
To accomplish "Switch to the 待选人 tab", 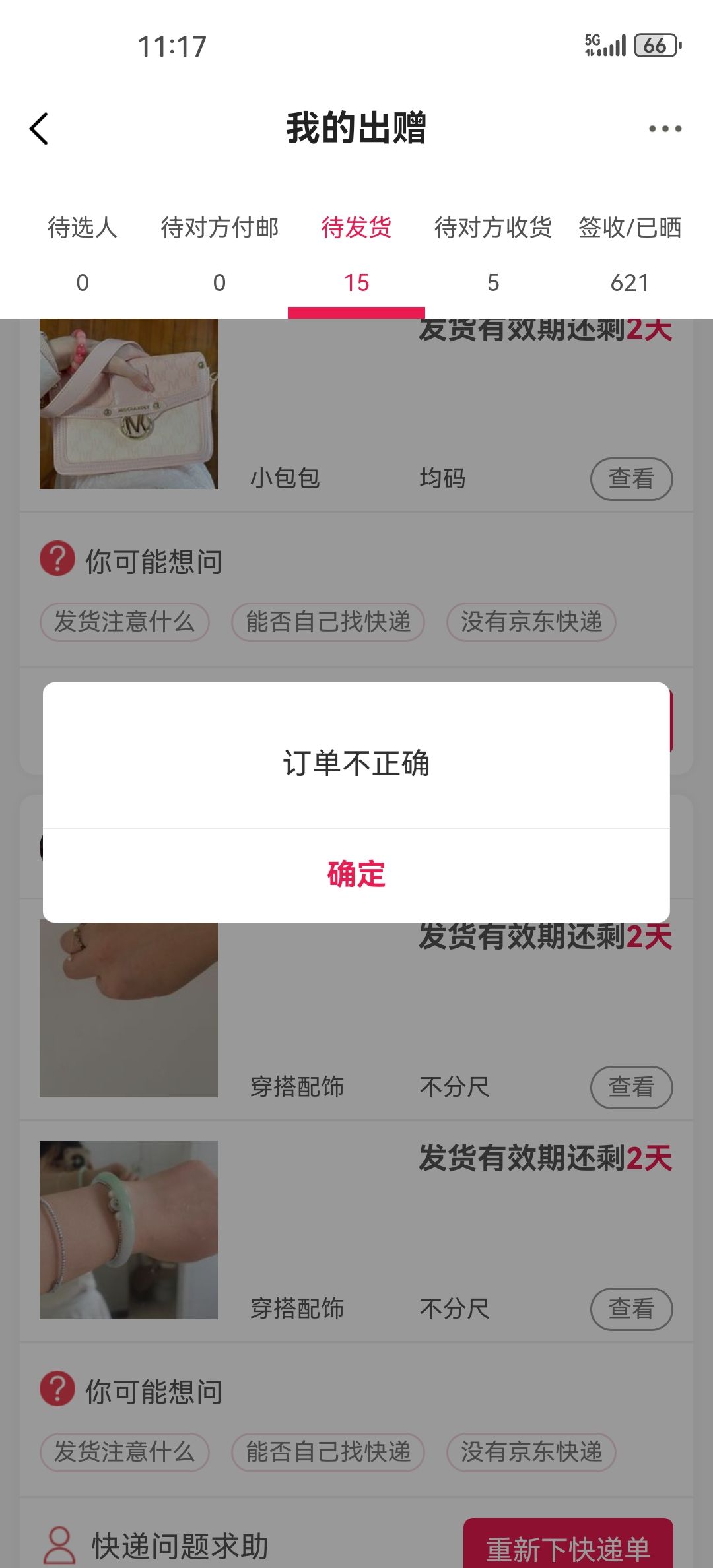I will click(82, 254).
